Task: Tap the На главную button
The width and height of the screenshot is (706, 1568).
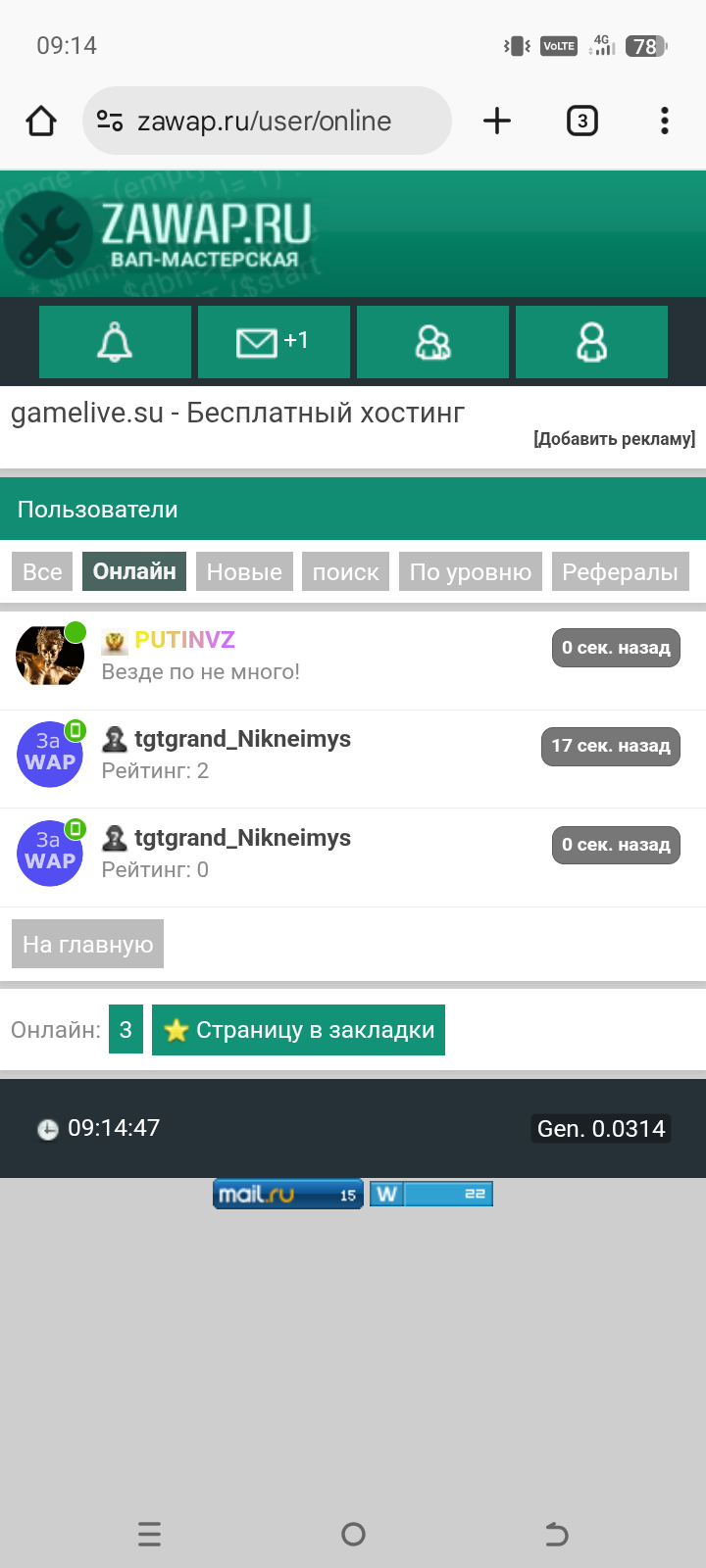Action: tap(87, 944)
